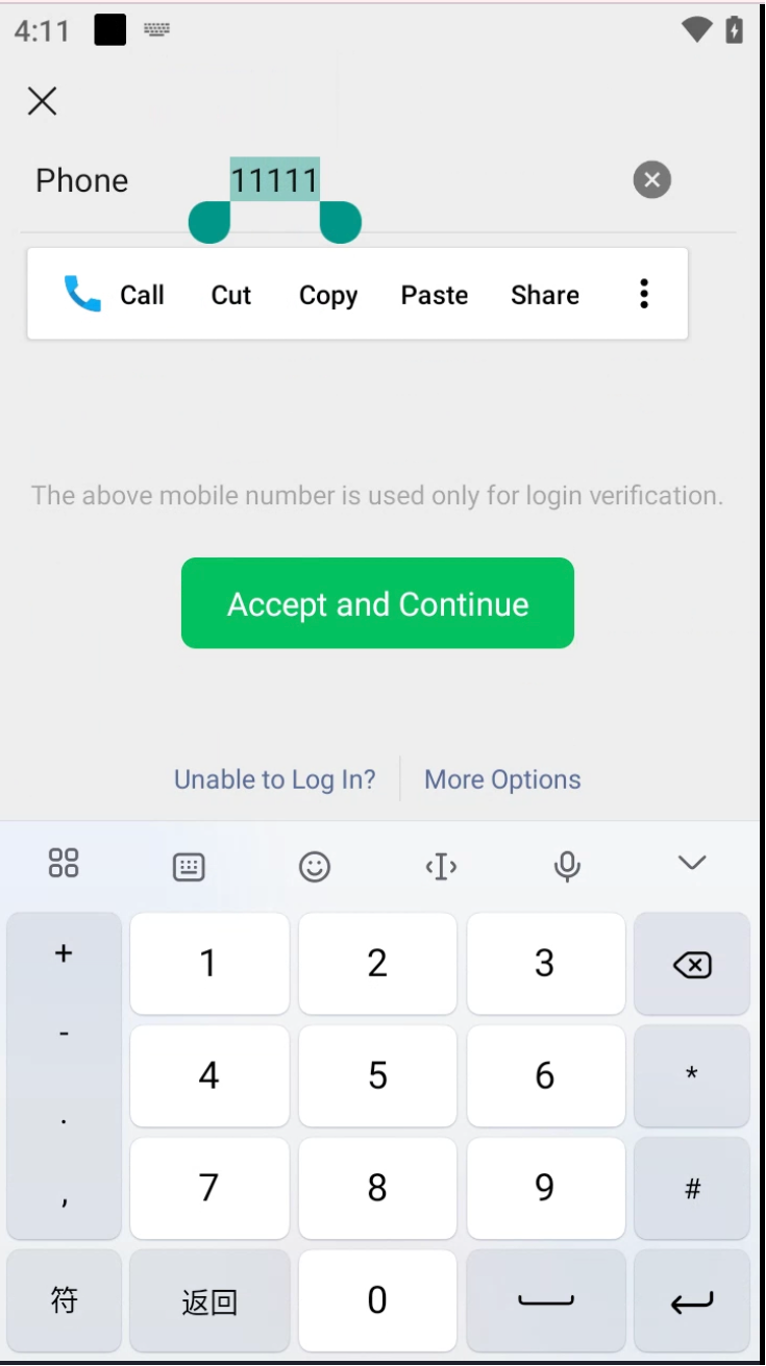This screenshot has width=766, height=1366.
Task: Select Call in the text menu
Action: pos(115,295)
